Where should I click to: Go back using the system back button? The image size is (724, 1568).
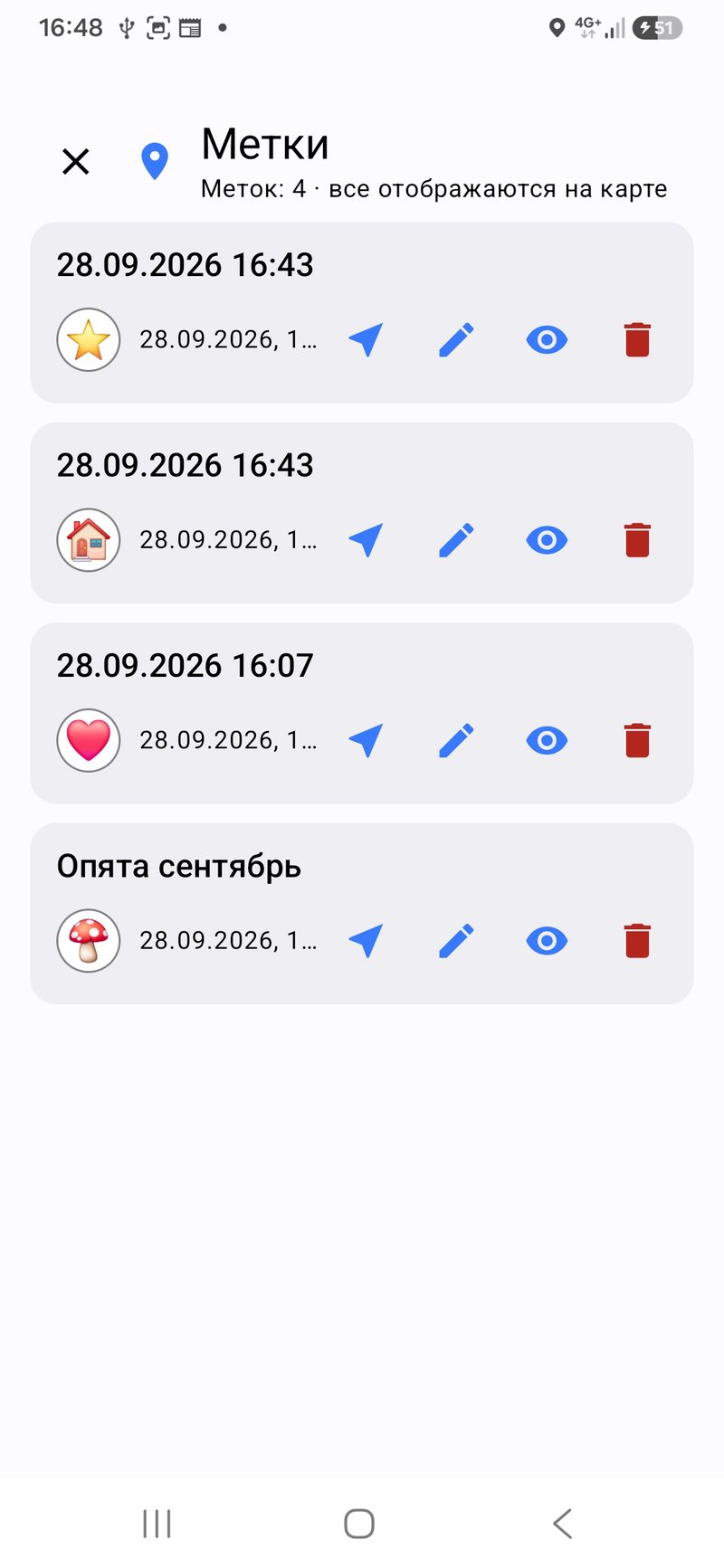pyautogui.click(x=562, y=1524)
